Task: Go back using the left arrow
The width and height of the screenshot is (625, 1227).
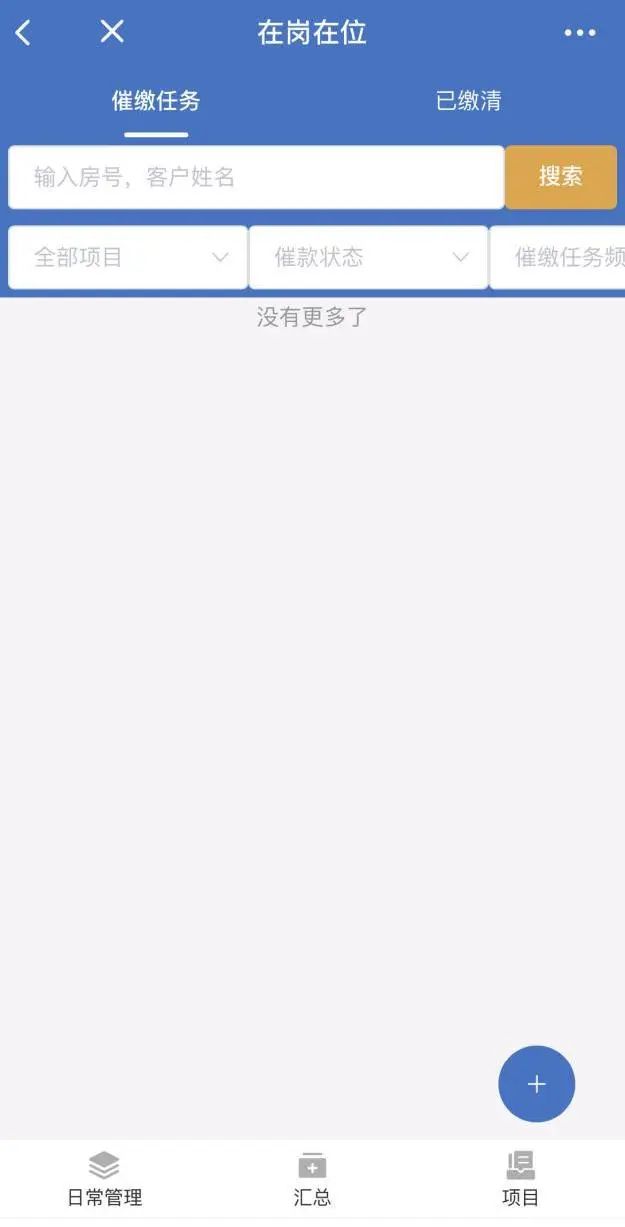Action: [x=23, y=32]
